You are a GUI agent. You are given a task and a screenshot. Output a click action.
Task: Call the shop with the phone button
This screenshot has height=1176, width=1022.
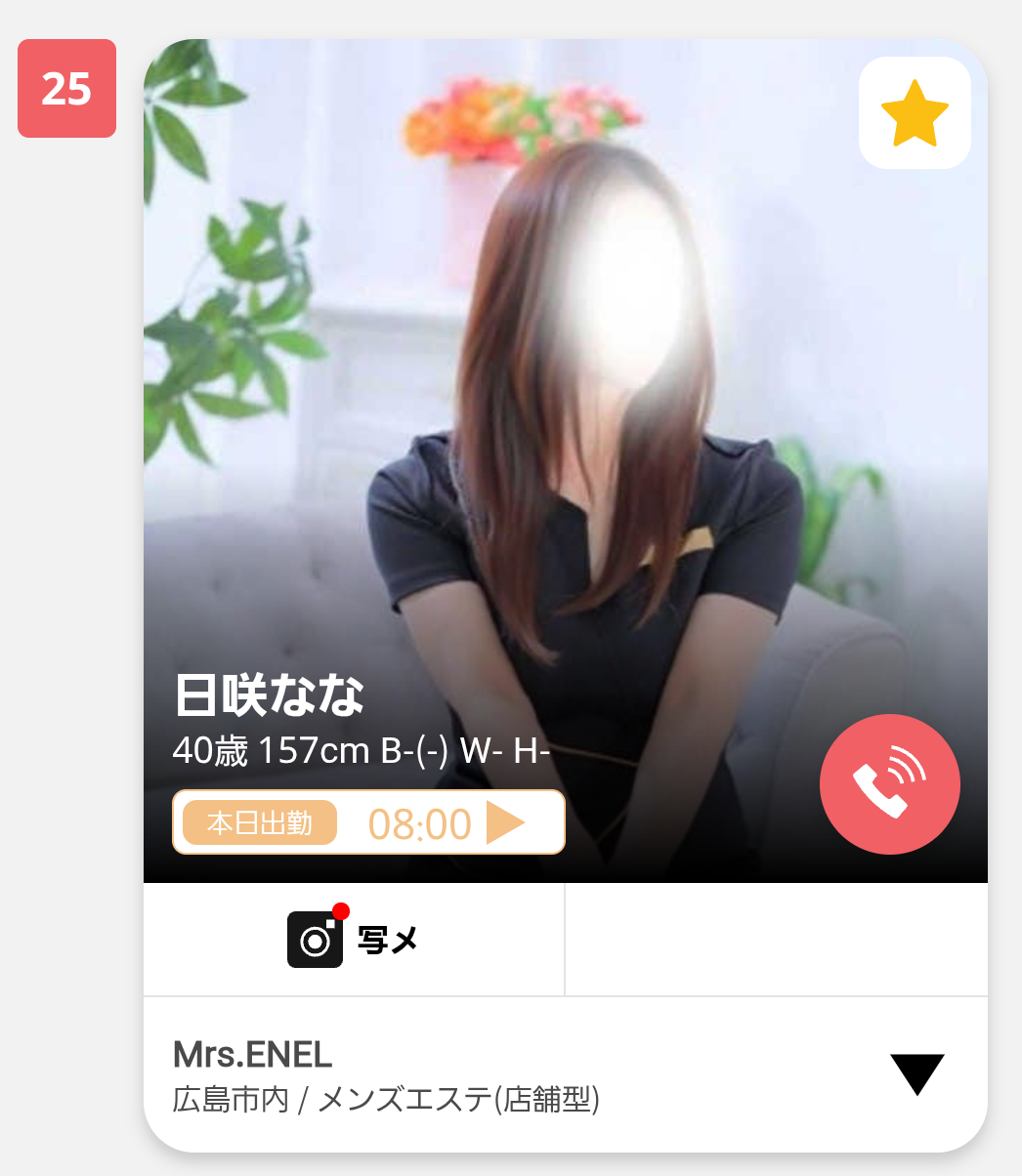(889, 784)
